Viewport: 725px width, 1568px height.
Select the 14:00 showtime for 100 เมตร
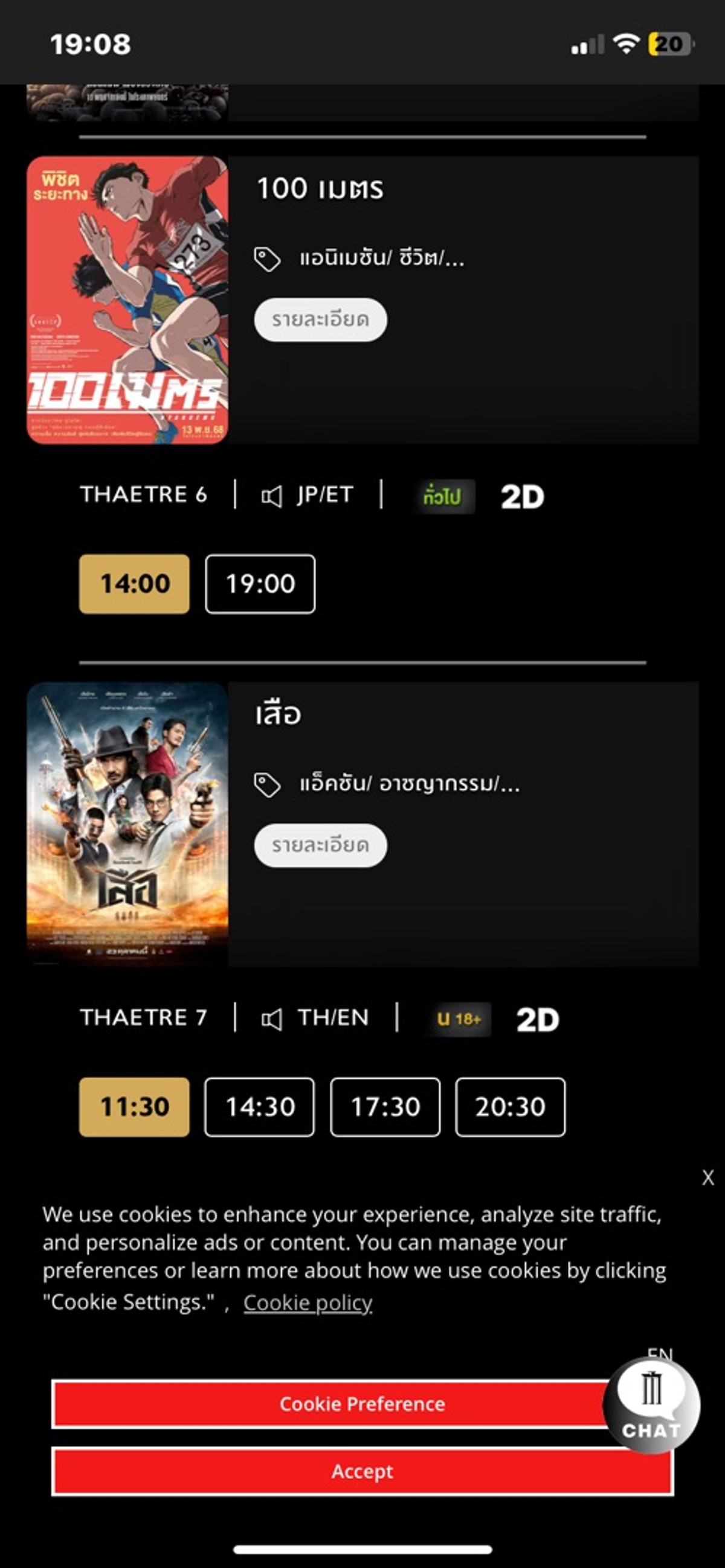click(x=134, y=584)
